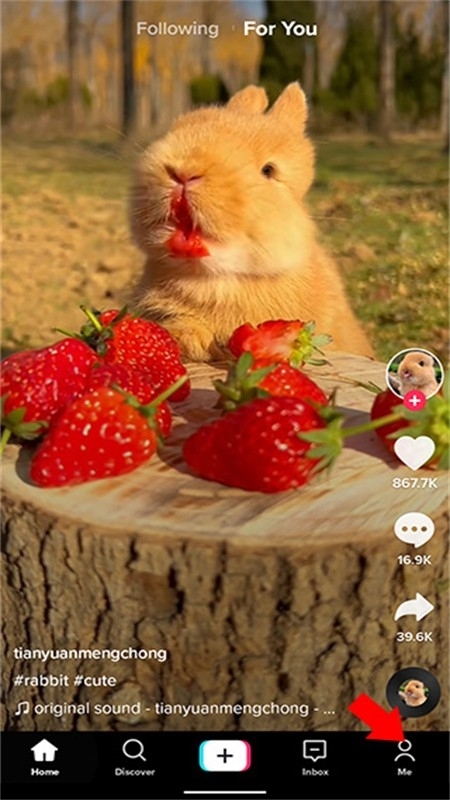Screen dimensions: 450x800
Task: Open the Inbox tab
Action: [x=315, y=758]
